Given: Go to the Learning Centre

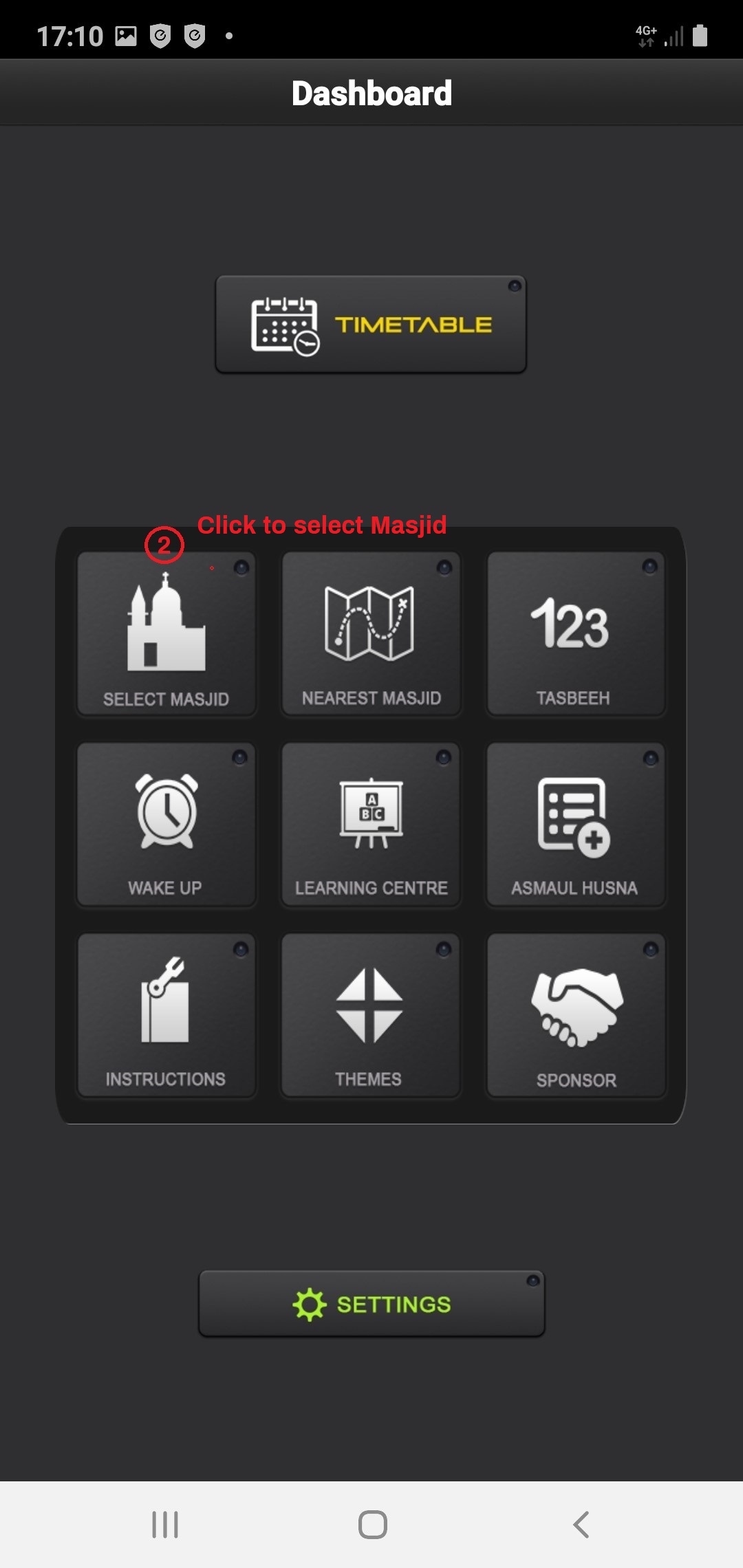Looking at the screenshot, I should tap(371, 825).
